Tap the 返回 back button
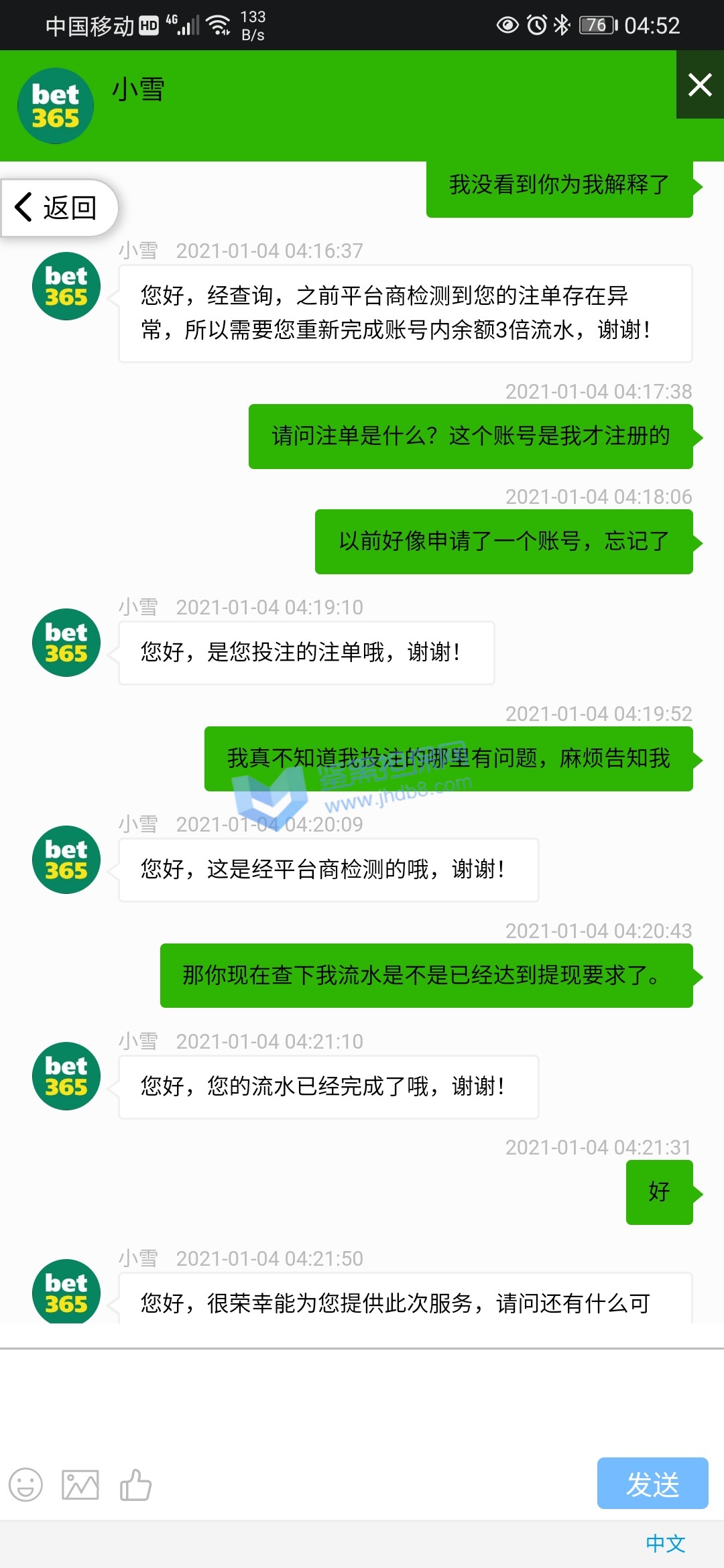Viewport: 724px width, 1568px height. click(x=59, y=208)
